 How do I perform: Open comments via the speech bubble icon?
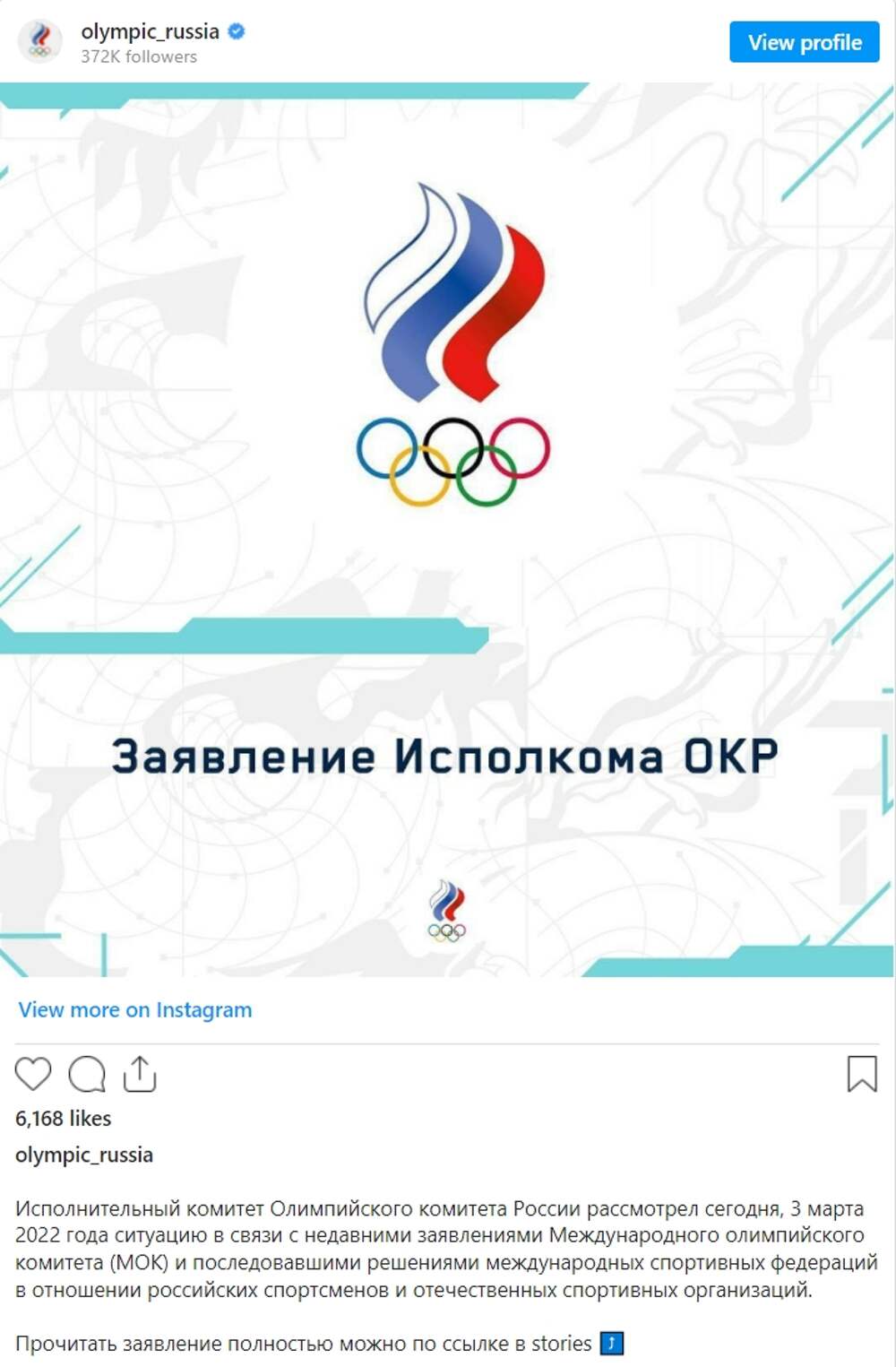pos(87,1073)
